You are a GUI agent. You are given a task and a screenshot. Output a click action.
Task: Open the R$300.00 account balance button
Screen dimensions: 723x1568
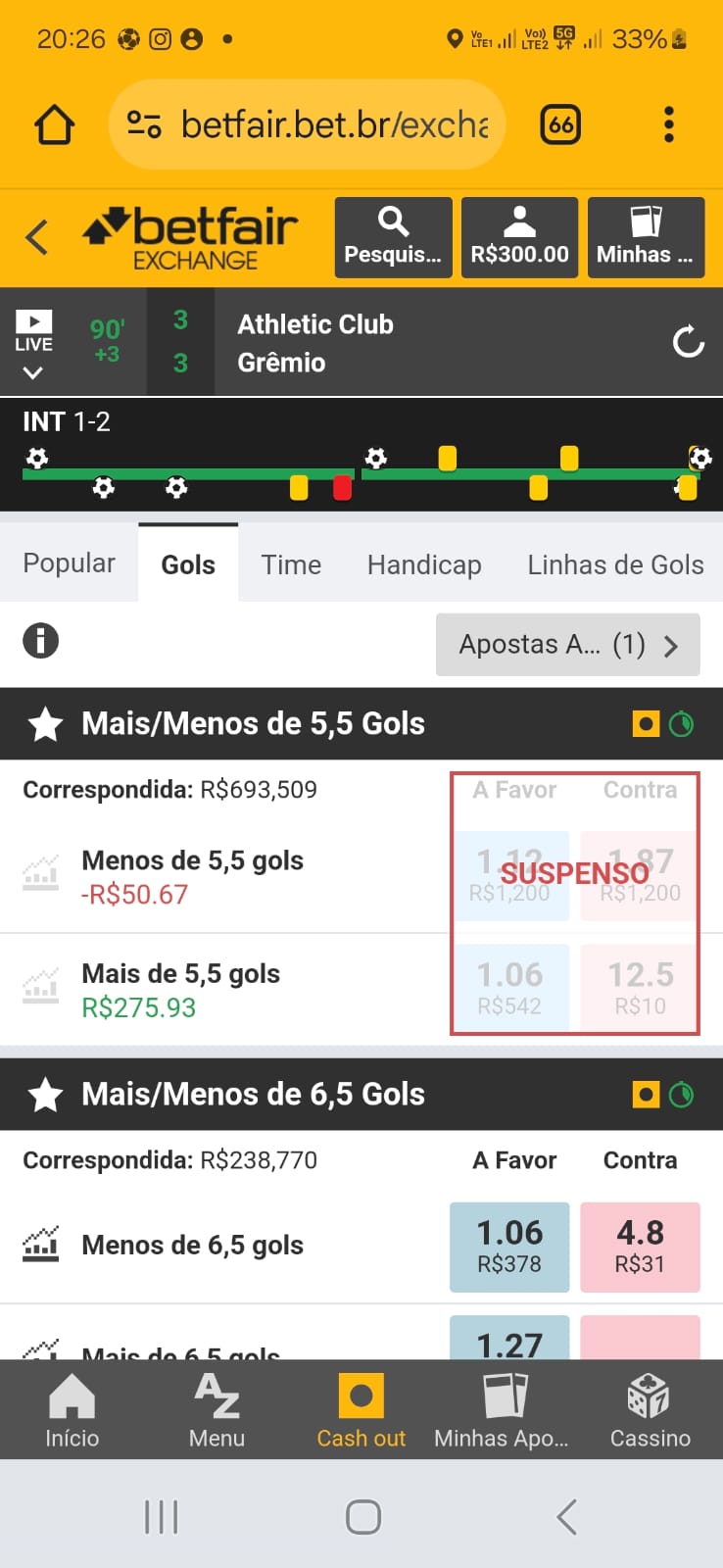pyautogui.click(x=519, y=237)
